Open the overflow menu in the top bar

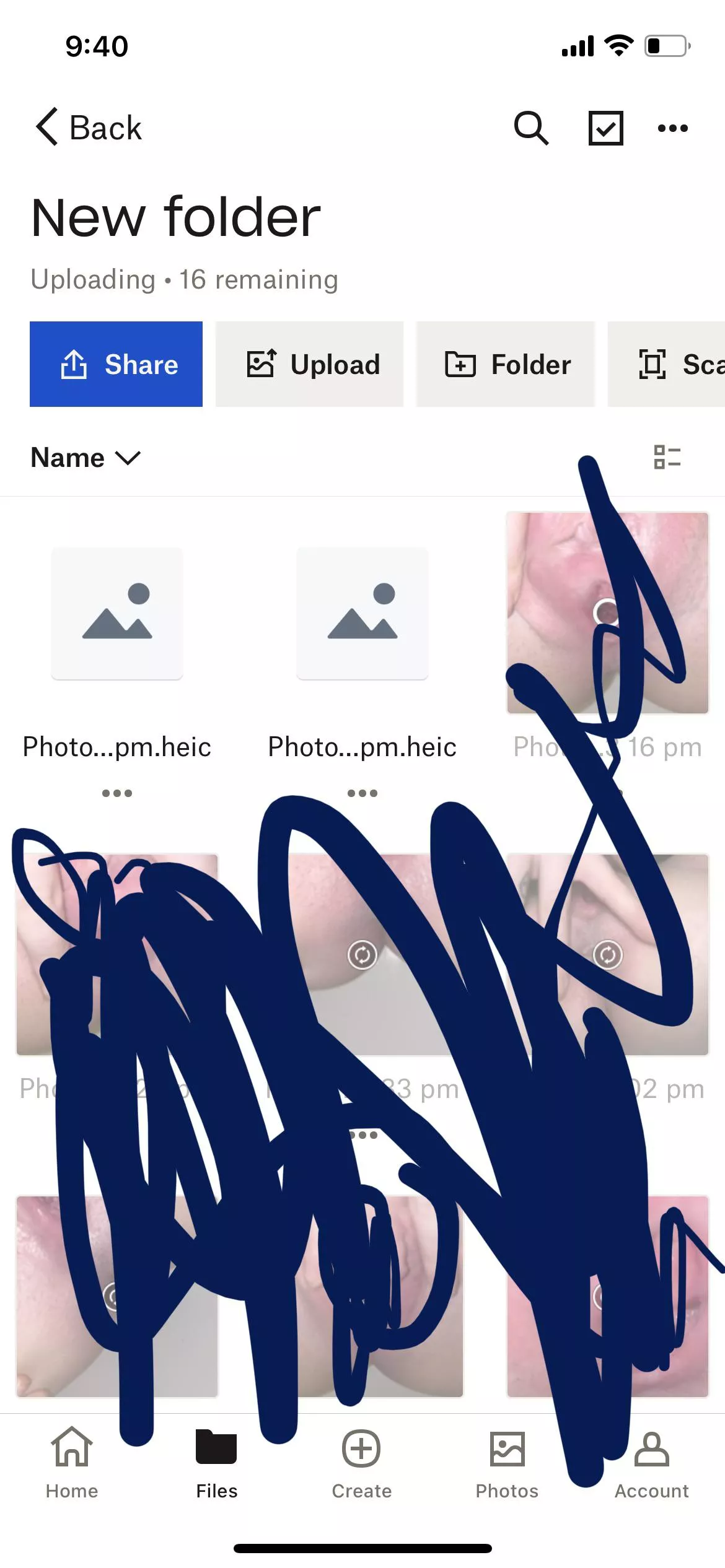pyautogui.click(x=672, y=128)
